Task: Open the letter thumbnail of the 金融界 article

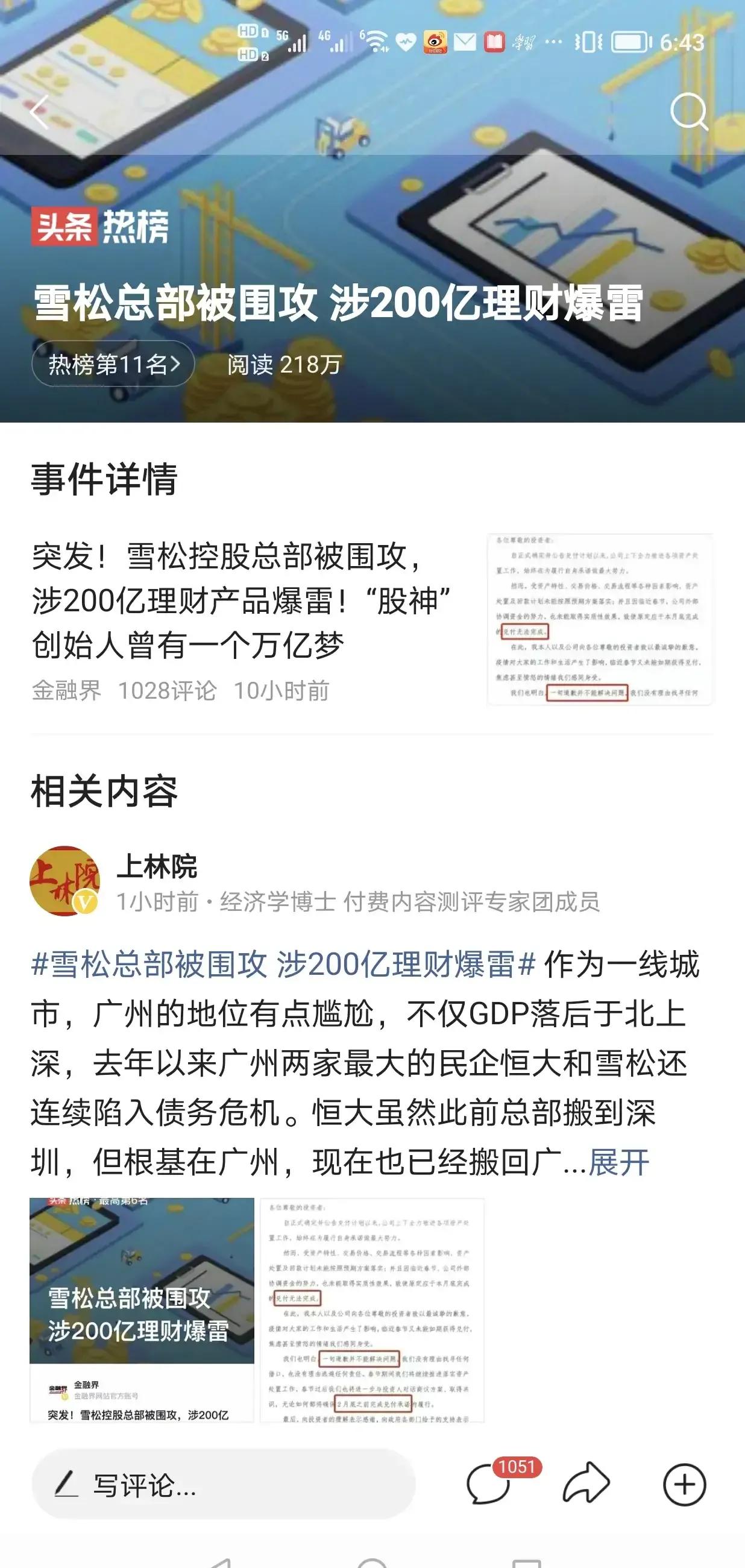Action: click(x=600, y=619)
